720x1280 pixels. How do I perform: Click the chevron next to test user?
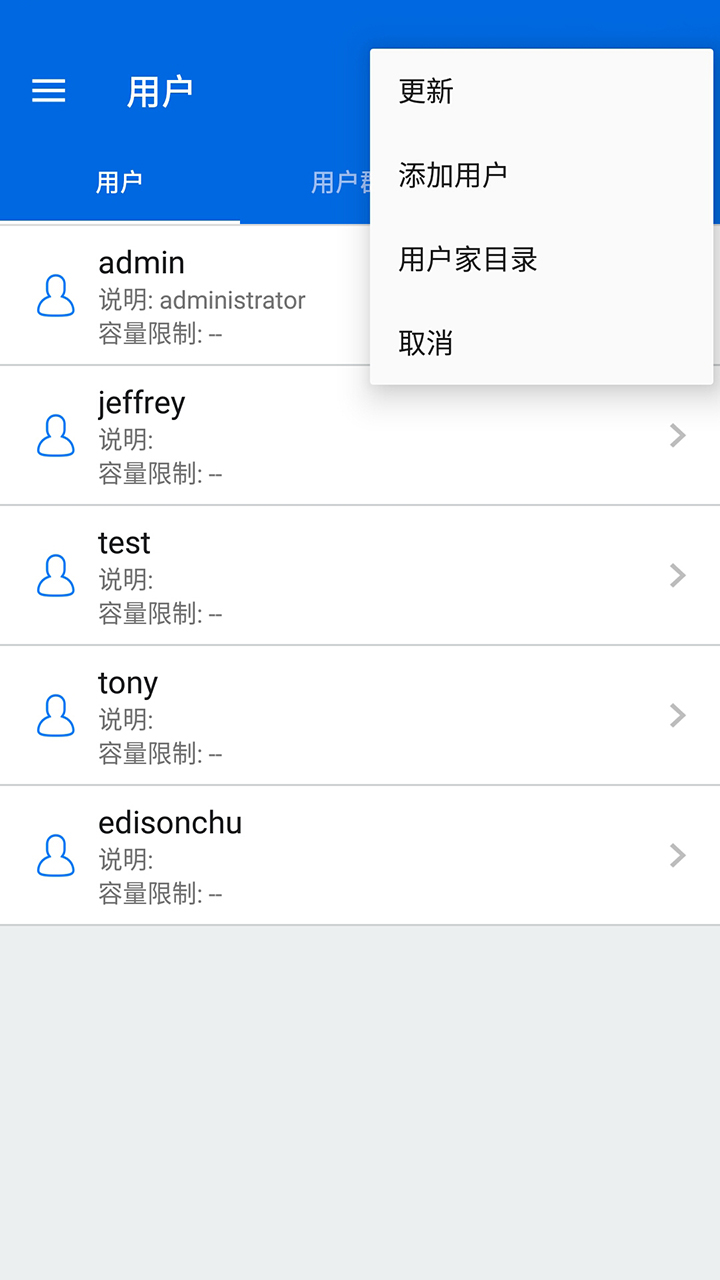(678, 575)
